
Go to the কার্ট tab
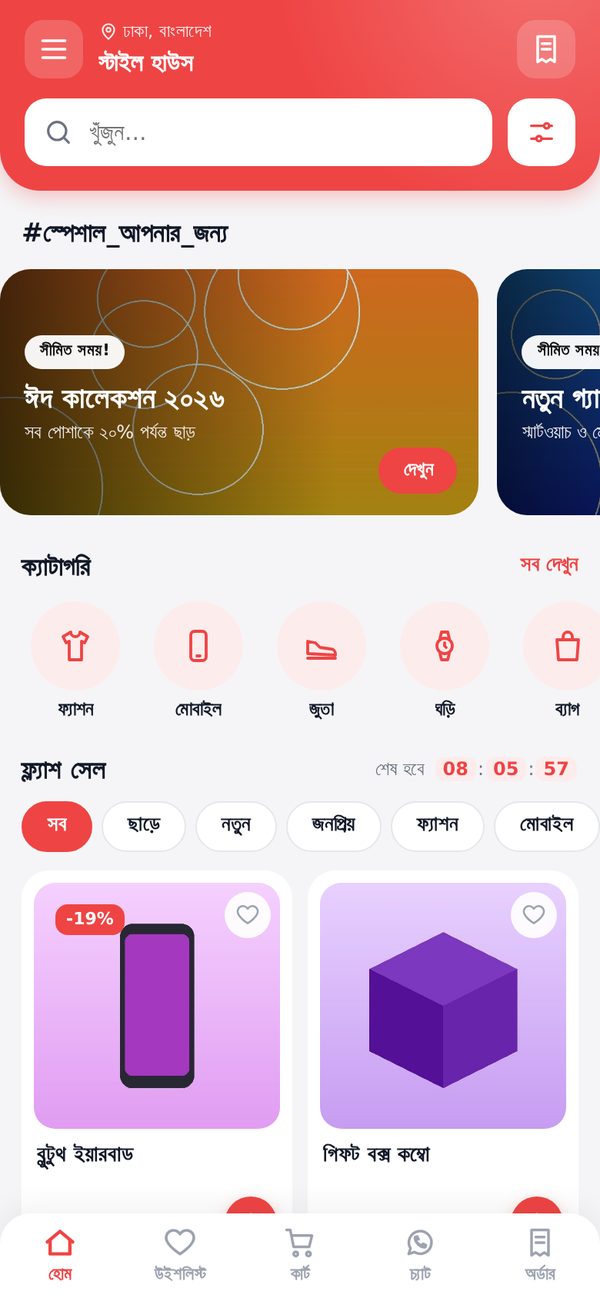(x=300, y=1255)
